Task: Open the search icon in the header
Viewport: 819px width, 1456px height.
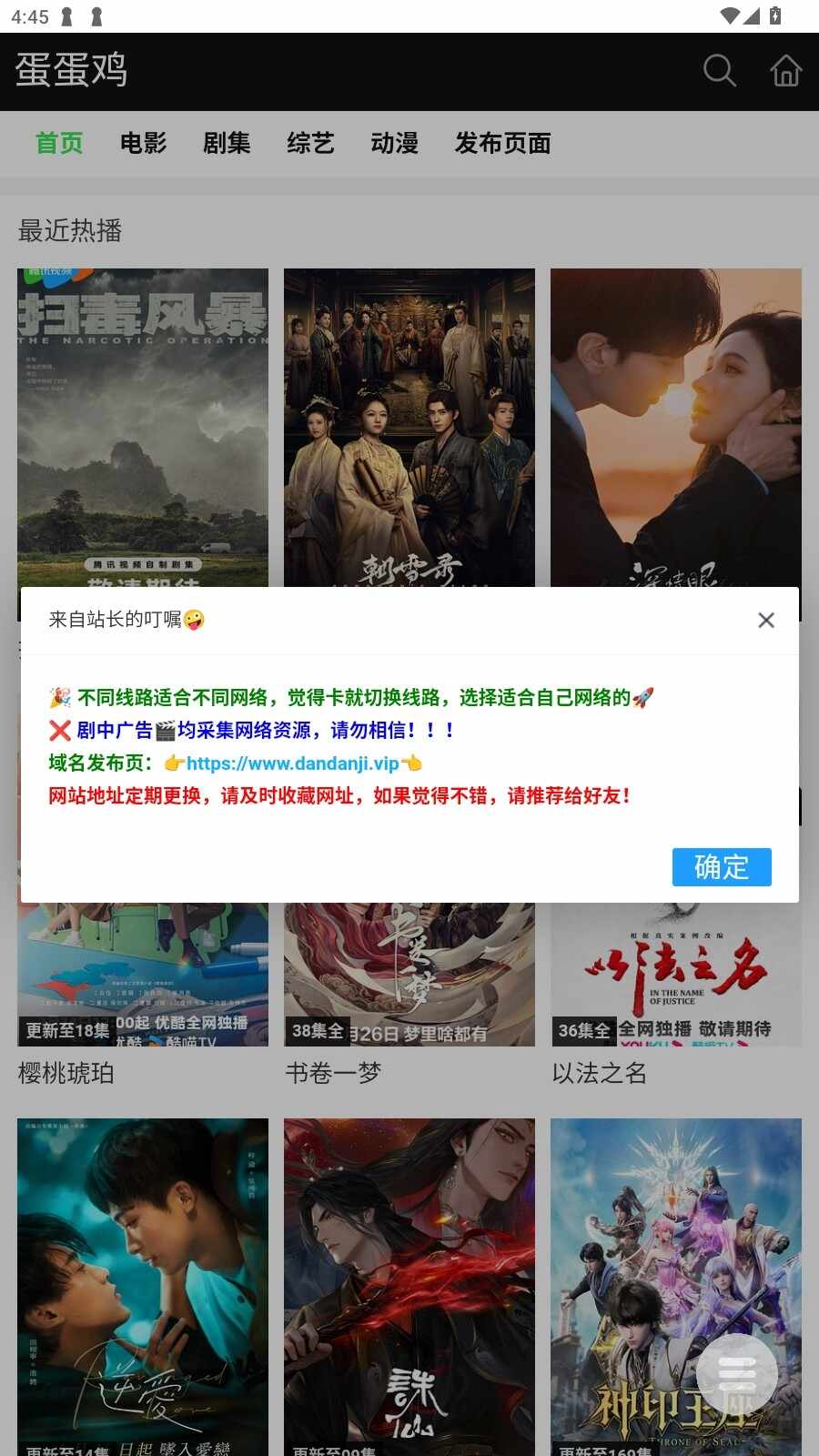Action: [719, 70]
